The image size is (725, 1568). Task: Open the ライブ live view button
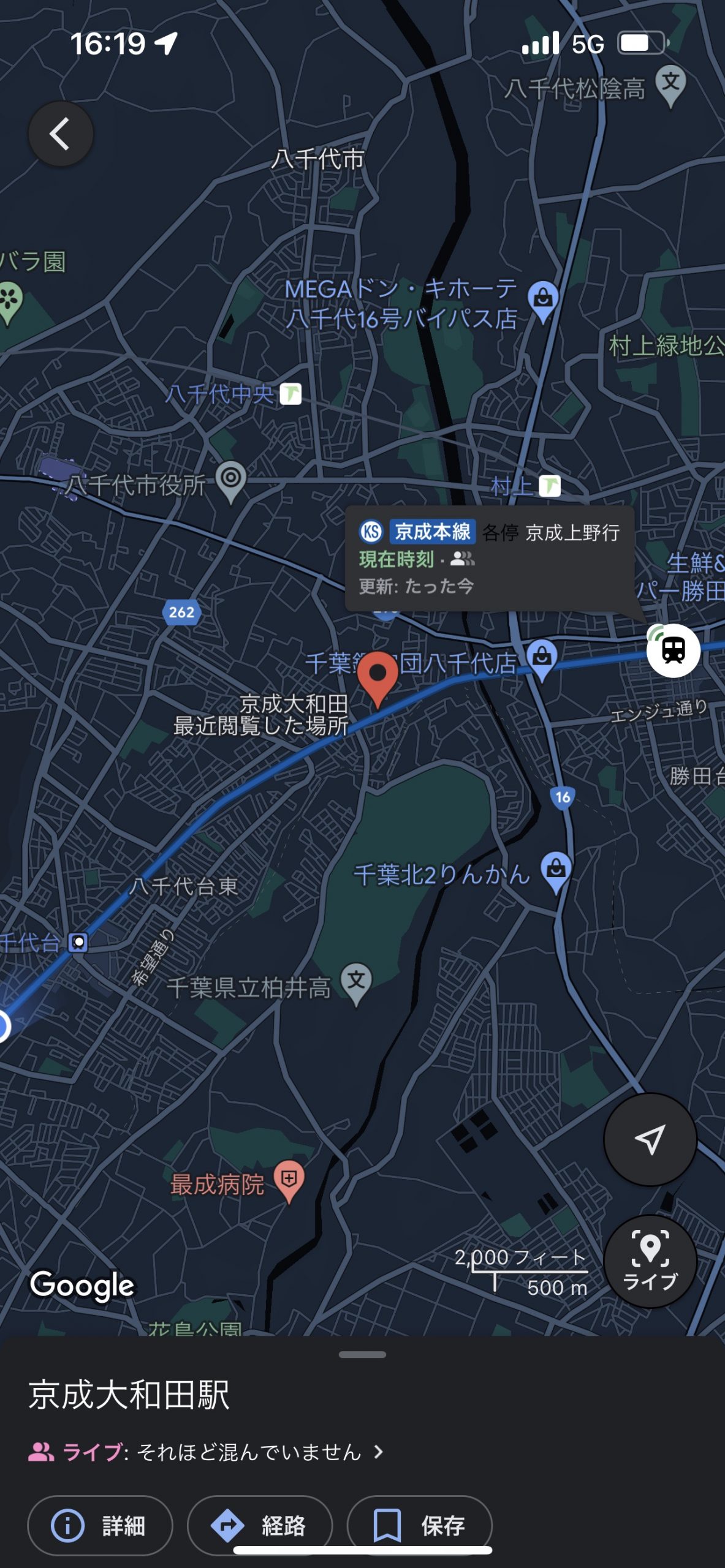point(650,1261)
